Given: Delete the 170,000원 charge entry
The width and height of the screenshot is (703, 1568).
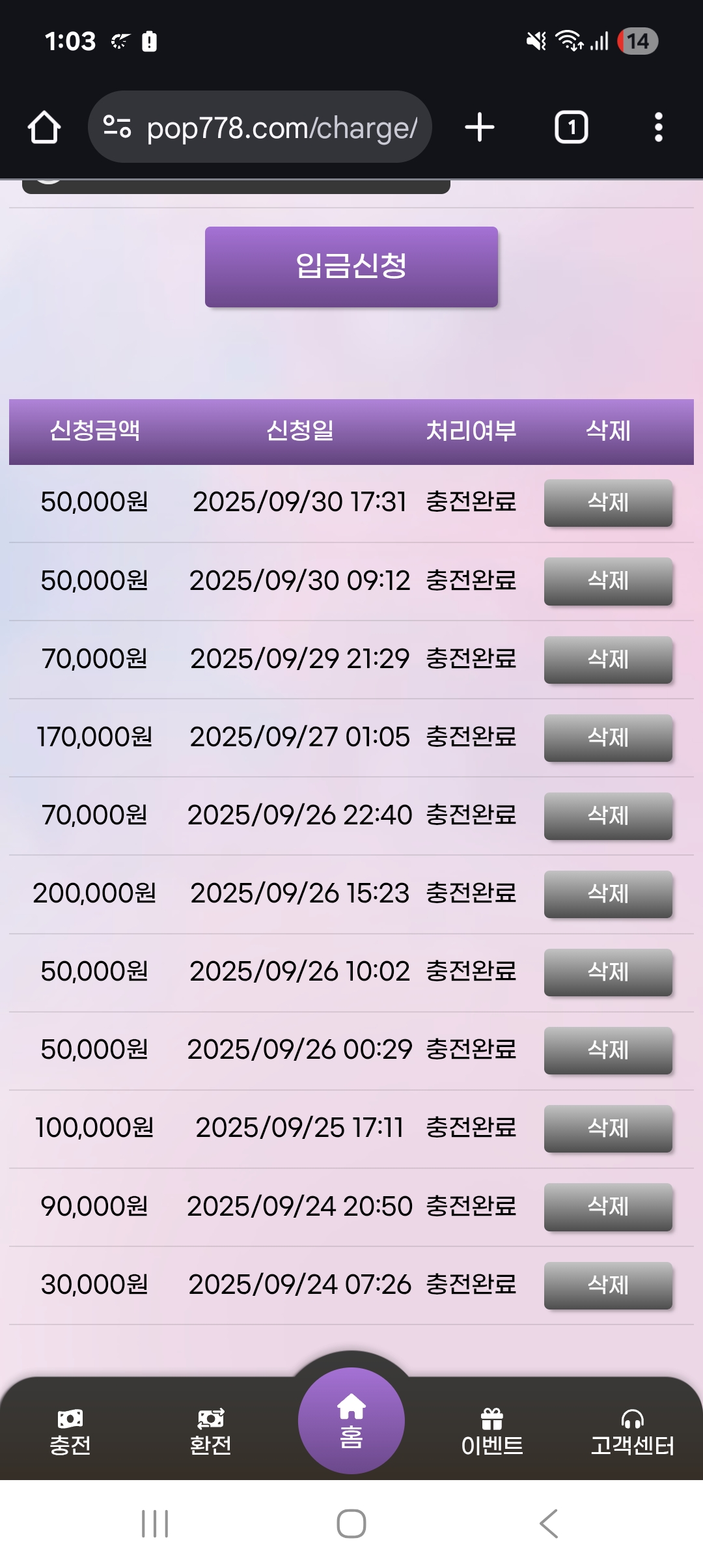Looking at the screenshot, I should (608, 737).
